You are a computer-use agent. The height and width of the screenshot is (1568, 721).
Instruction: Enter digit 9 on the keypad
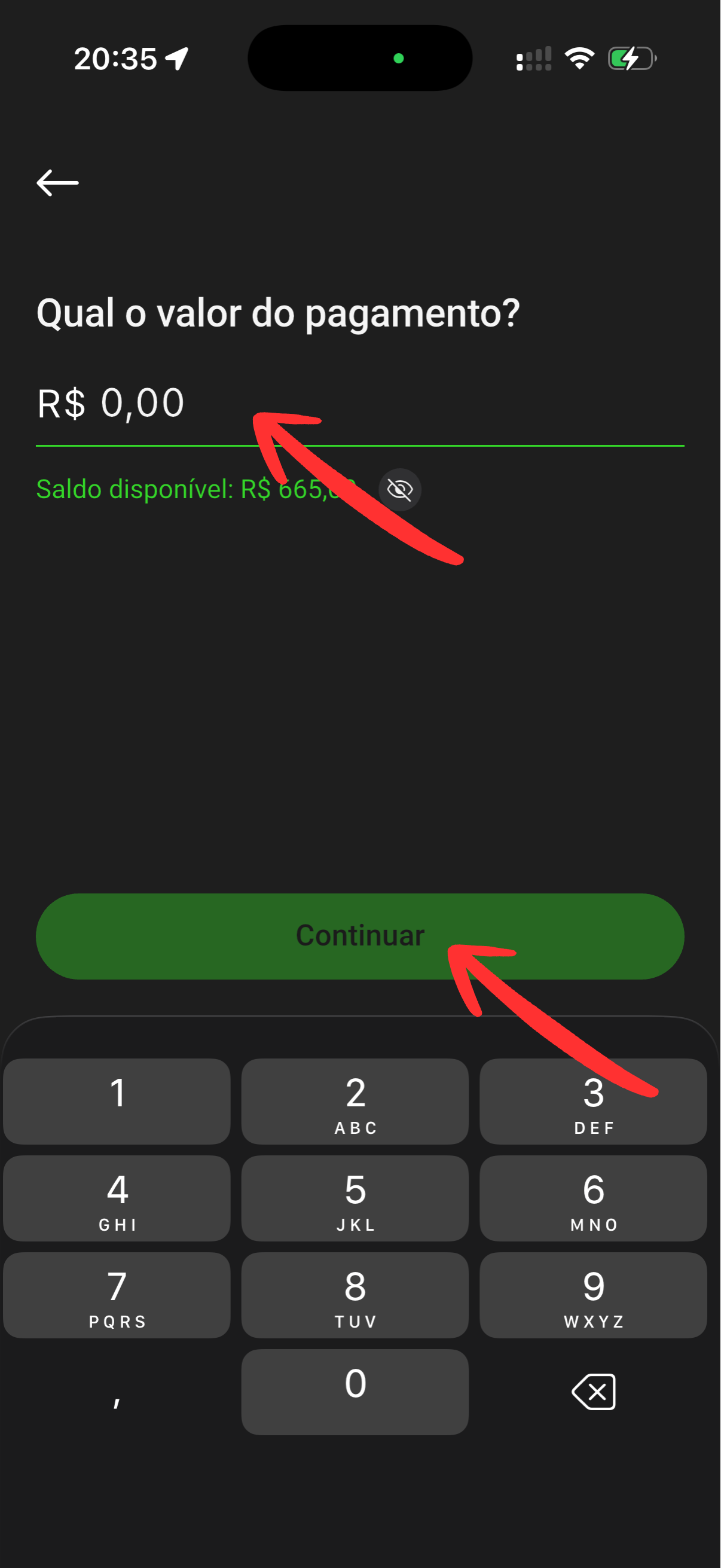coord(593,1295)
